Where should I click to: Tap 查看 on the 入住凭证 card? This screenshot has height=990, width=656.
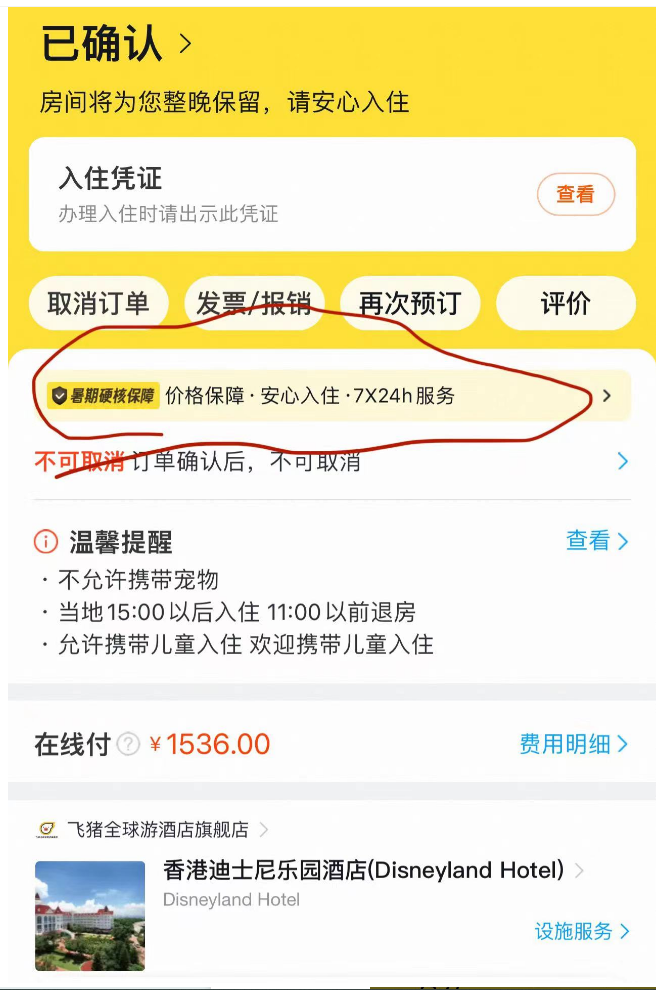pyautogui.click(x=575, y=195)
